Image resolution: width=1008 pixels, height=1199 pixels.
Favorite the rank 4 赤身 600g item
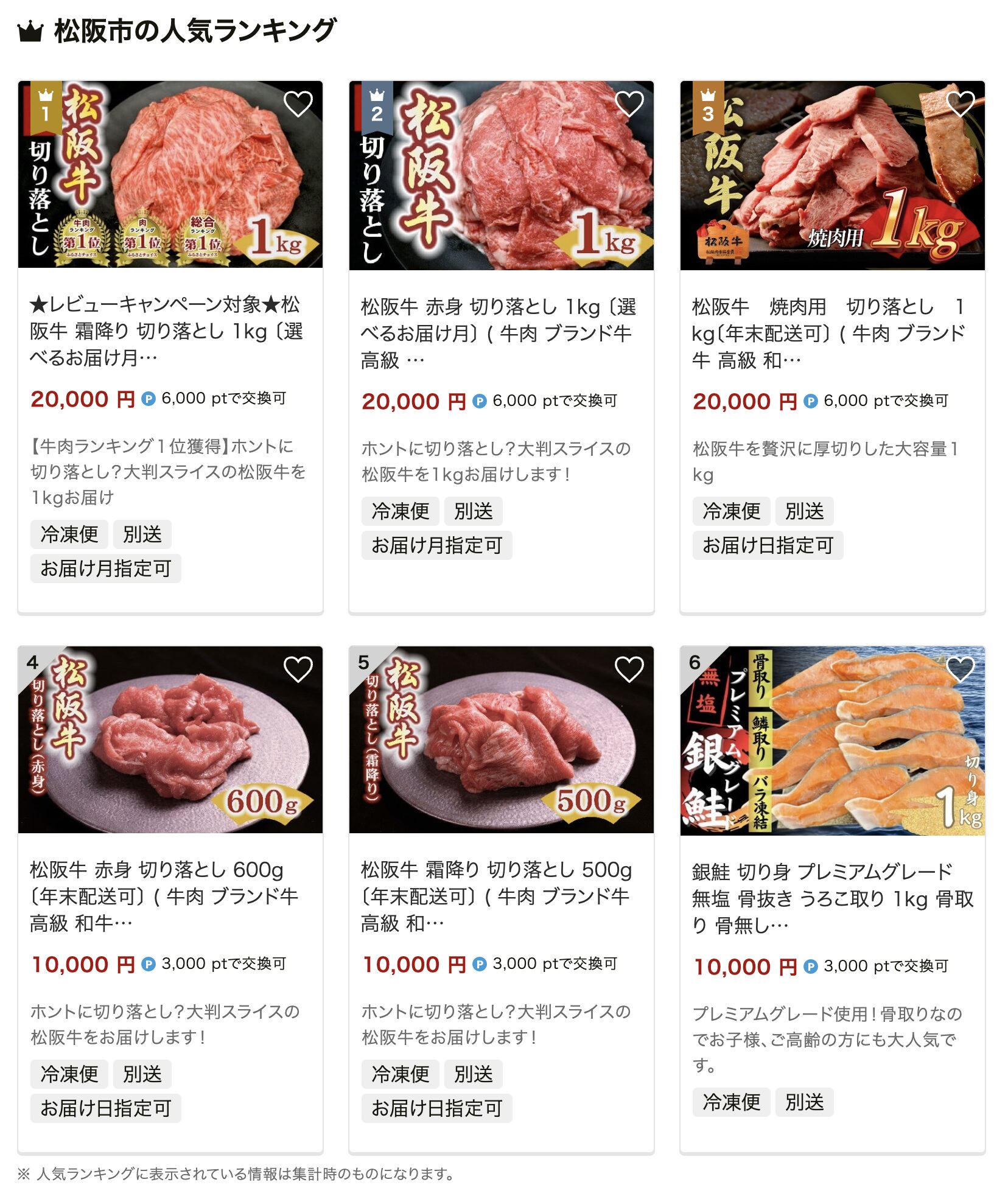[x=298, y=669]
